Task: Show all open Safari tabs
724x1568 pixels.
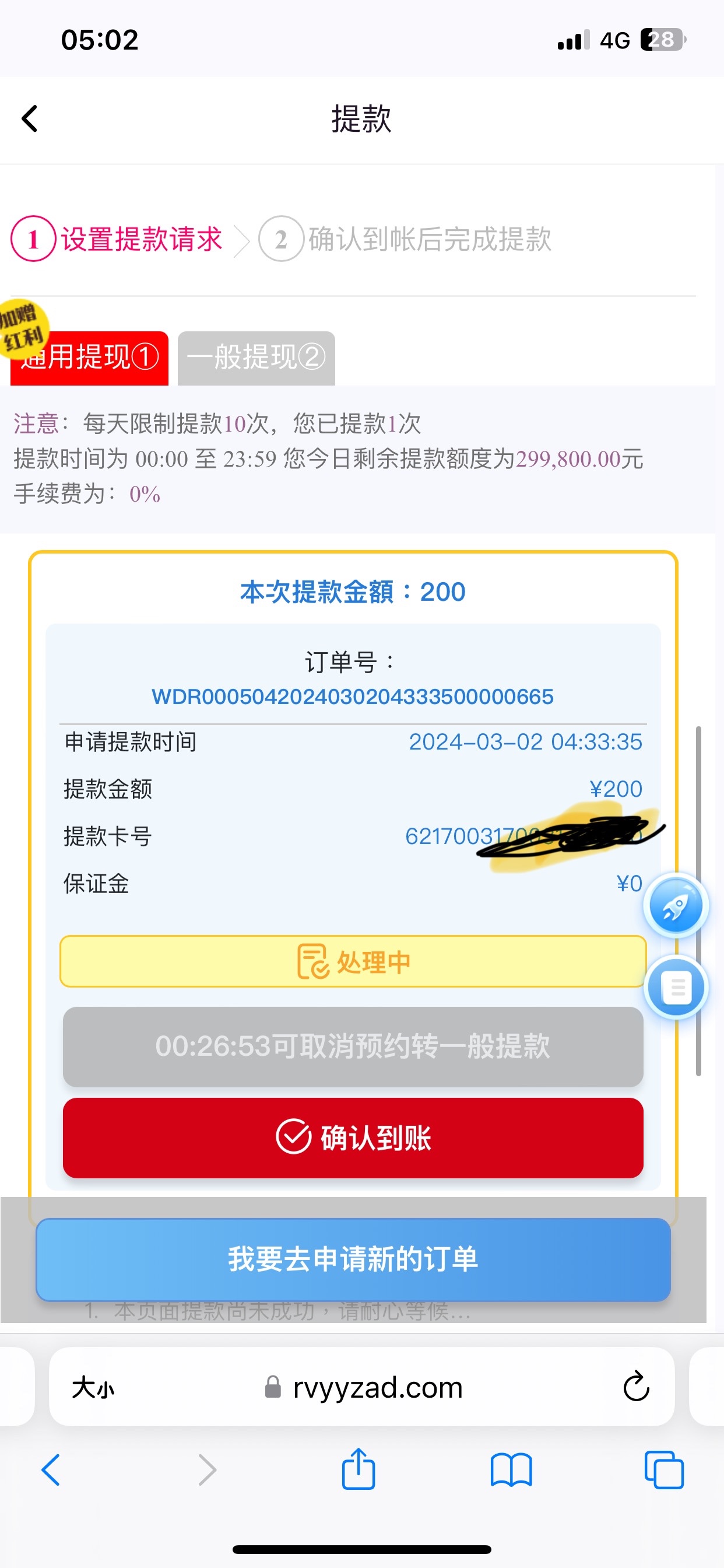Action: [664, 1470]
